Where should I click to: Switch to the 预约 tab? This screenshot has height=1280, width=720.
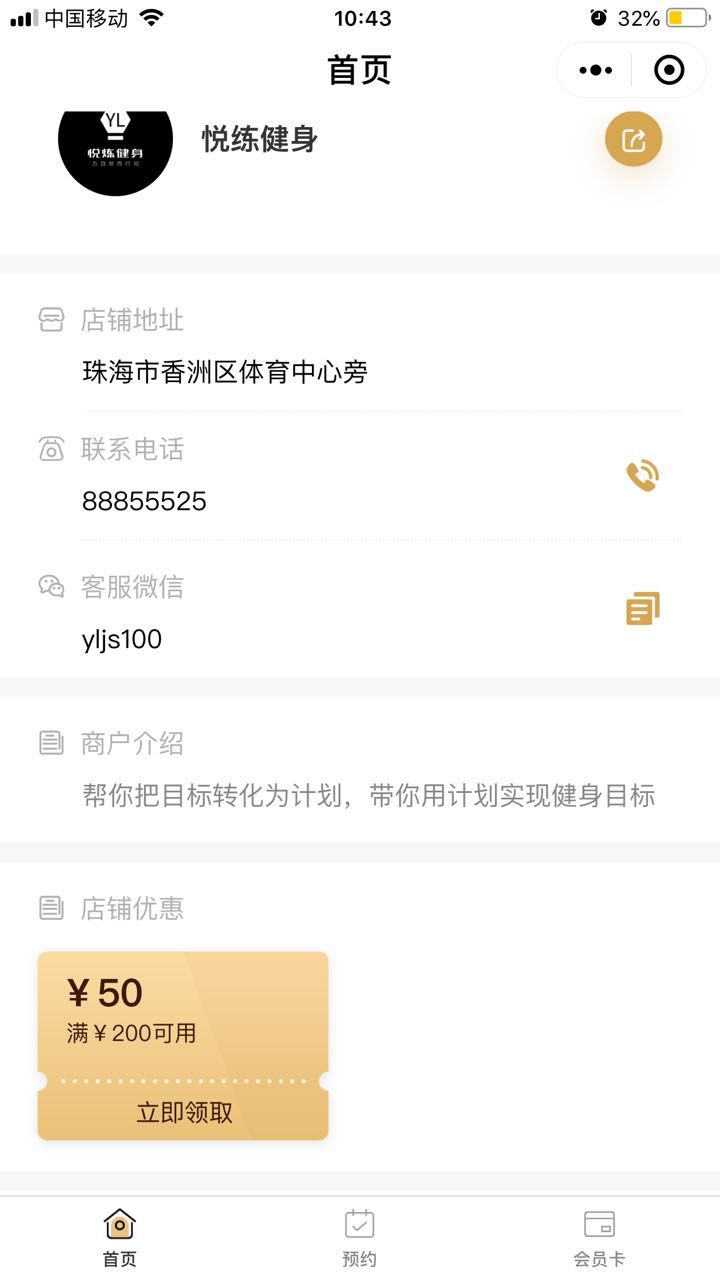[x=359, y=1238]
